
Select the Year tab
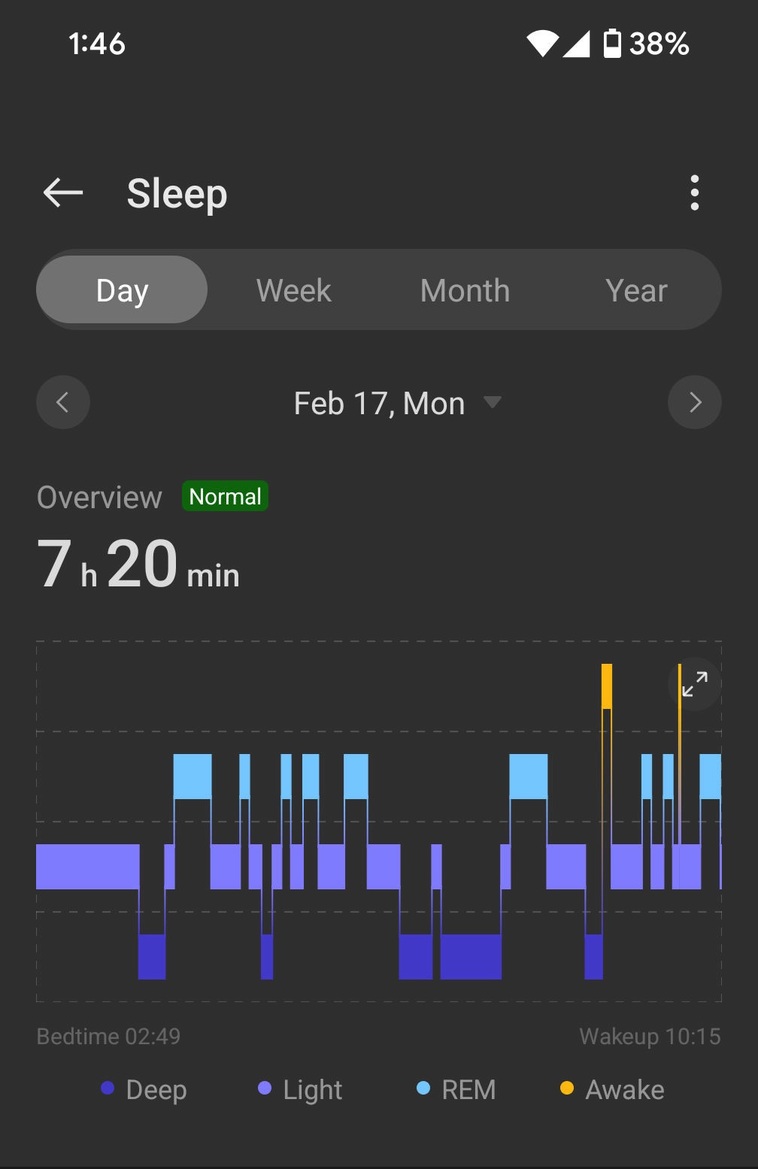[x=635, y=290]
